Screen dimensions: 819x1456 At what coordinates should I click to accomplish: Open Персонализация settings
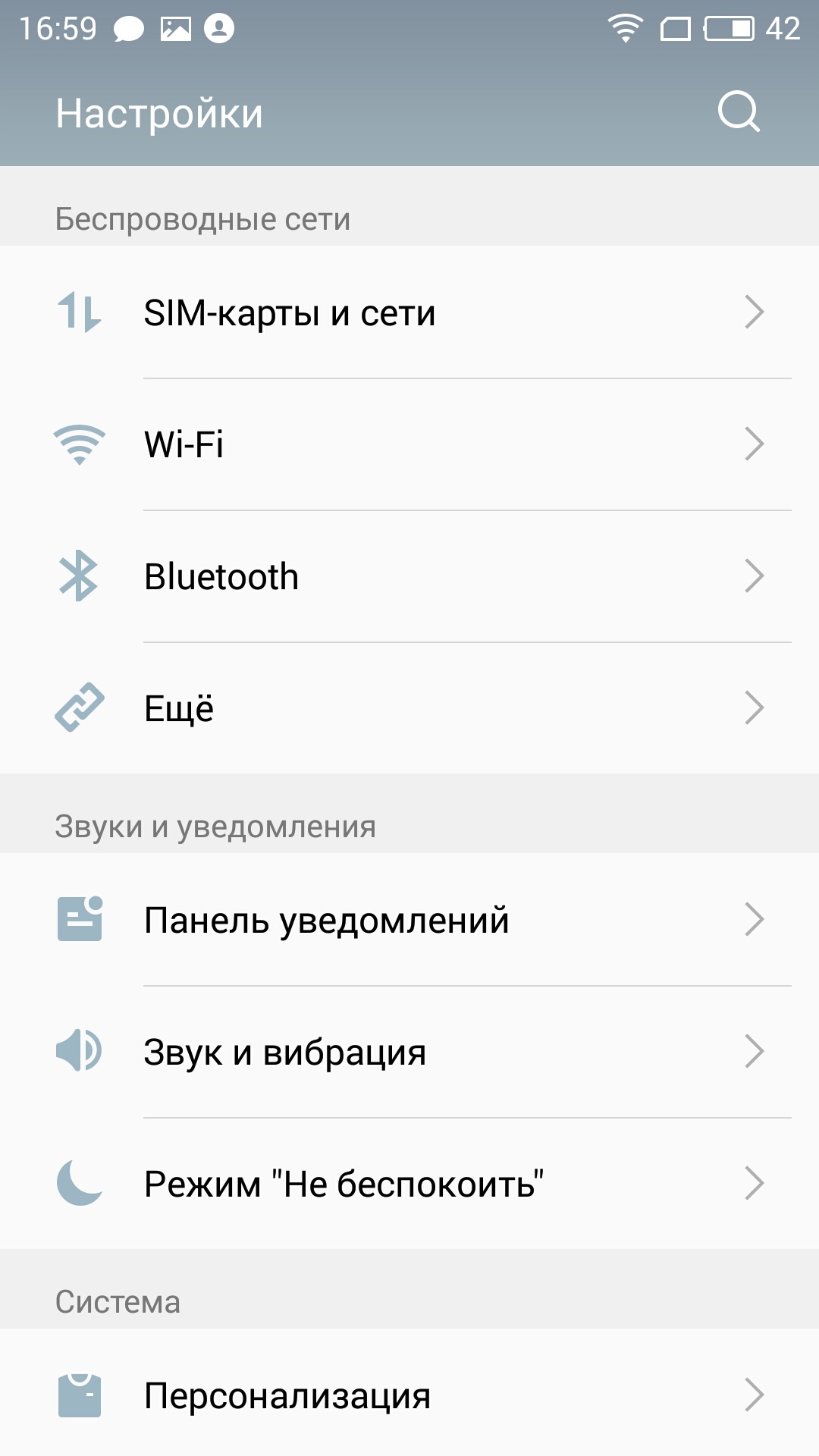(x=409, y=1395)
